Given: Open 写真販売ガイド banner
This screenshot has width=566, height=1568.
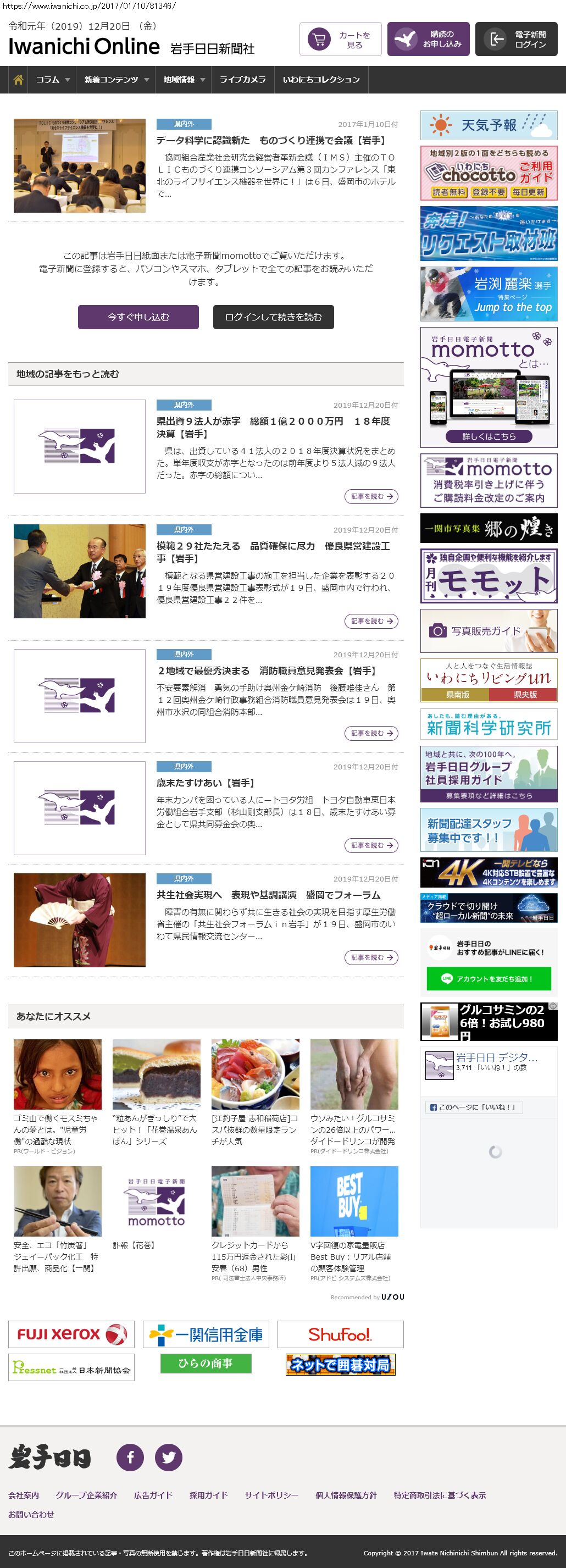Looking at the screenshot, I should [x=489, y=630].
